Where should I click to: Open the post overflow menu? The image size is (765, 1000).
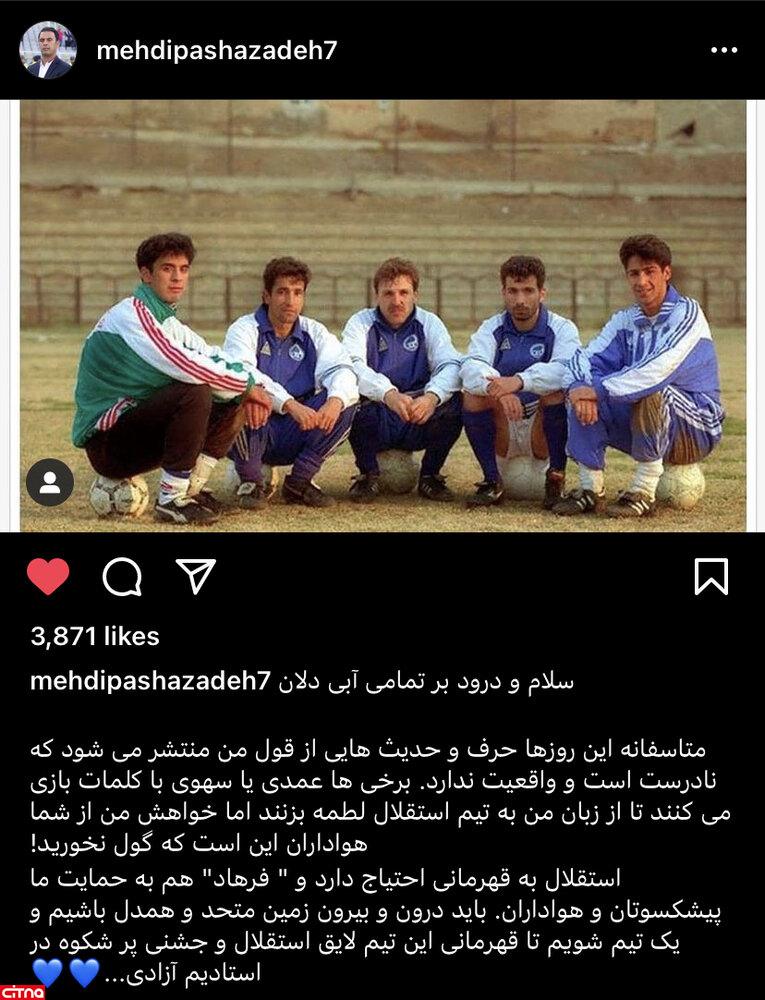tap(723, 51)
